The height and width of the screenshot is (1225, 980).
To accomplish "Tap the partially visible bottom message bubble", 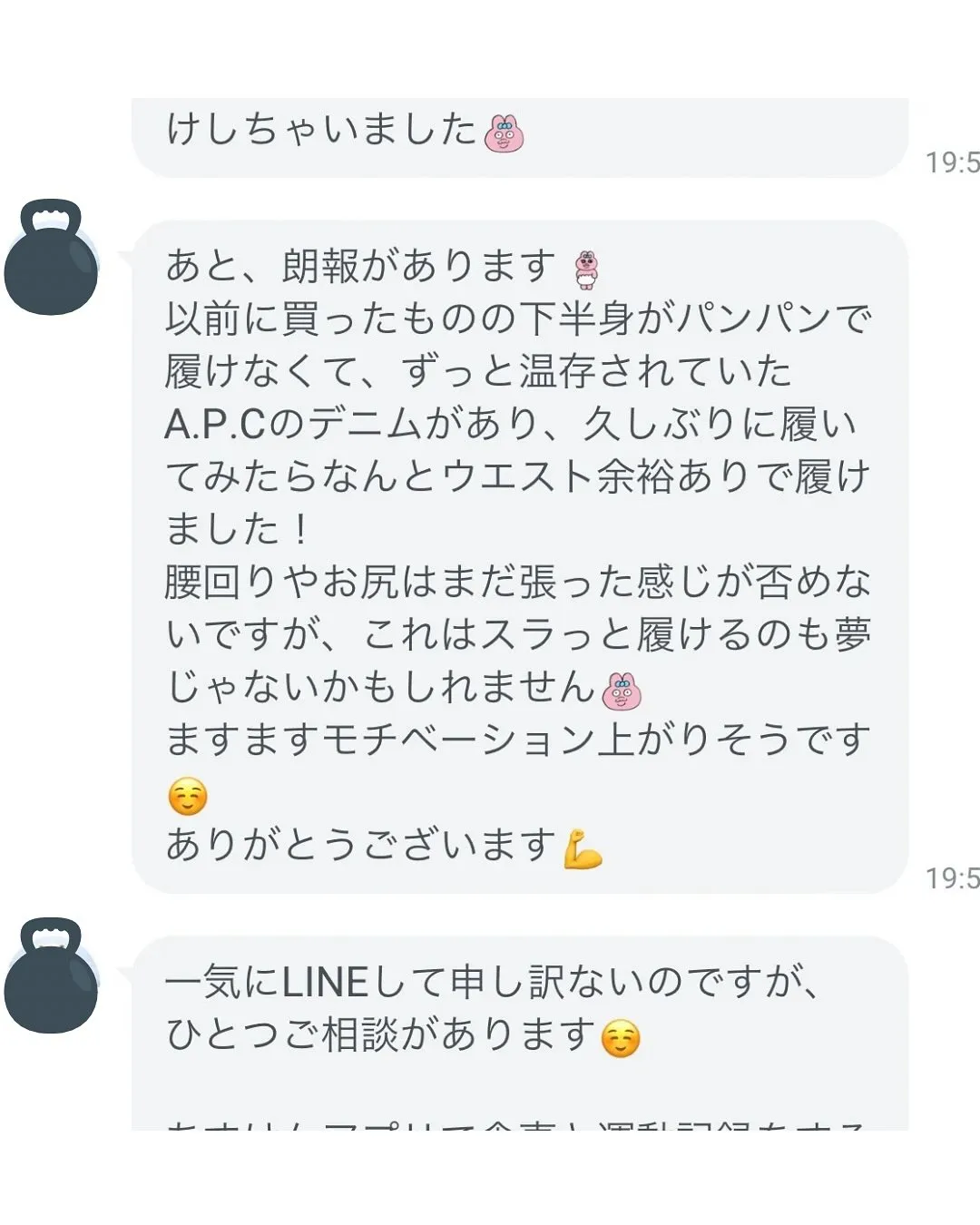I will coord(508,1125).
